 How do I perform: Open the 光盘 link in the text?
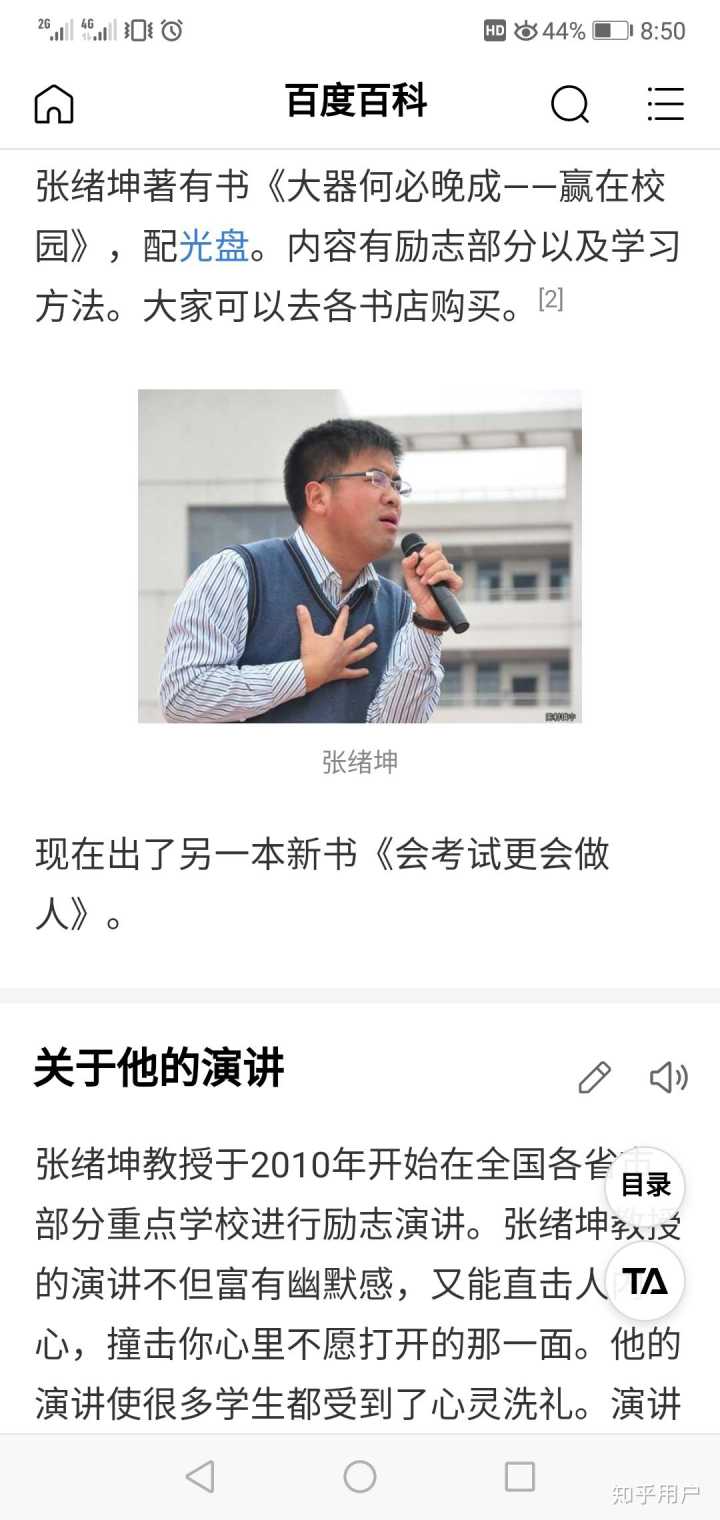click(213, 247)
